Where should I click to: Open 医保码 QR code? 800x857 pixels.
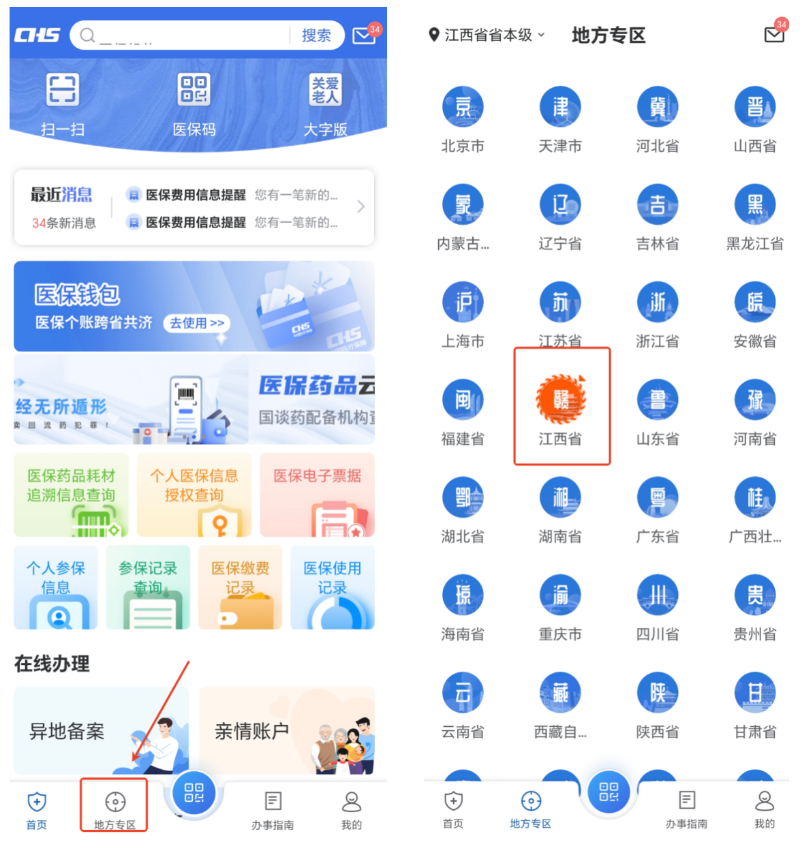click(x=193, y=104)
